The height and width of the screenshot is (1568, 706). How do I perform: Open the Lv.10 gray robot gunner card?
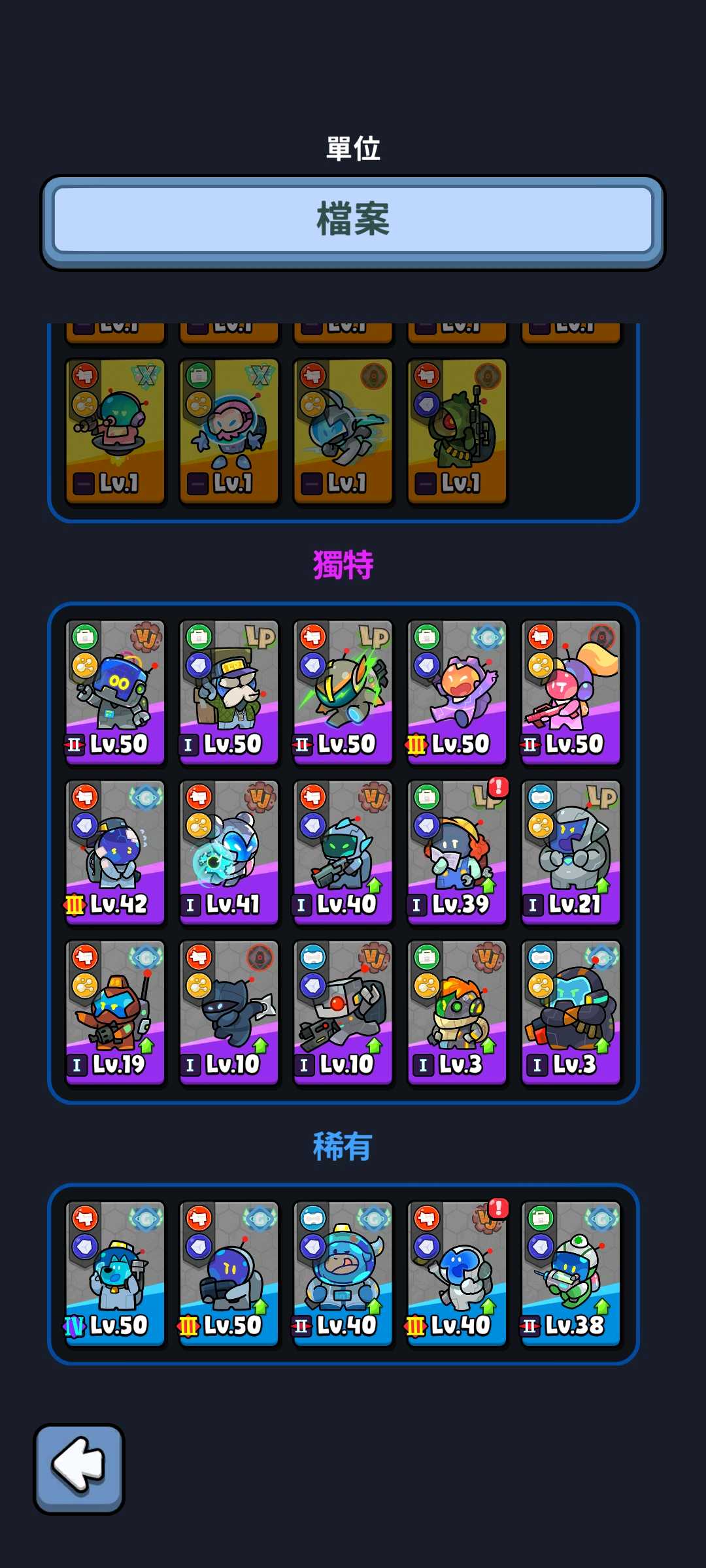pyautogui.click(x=343, y=1013)
